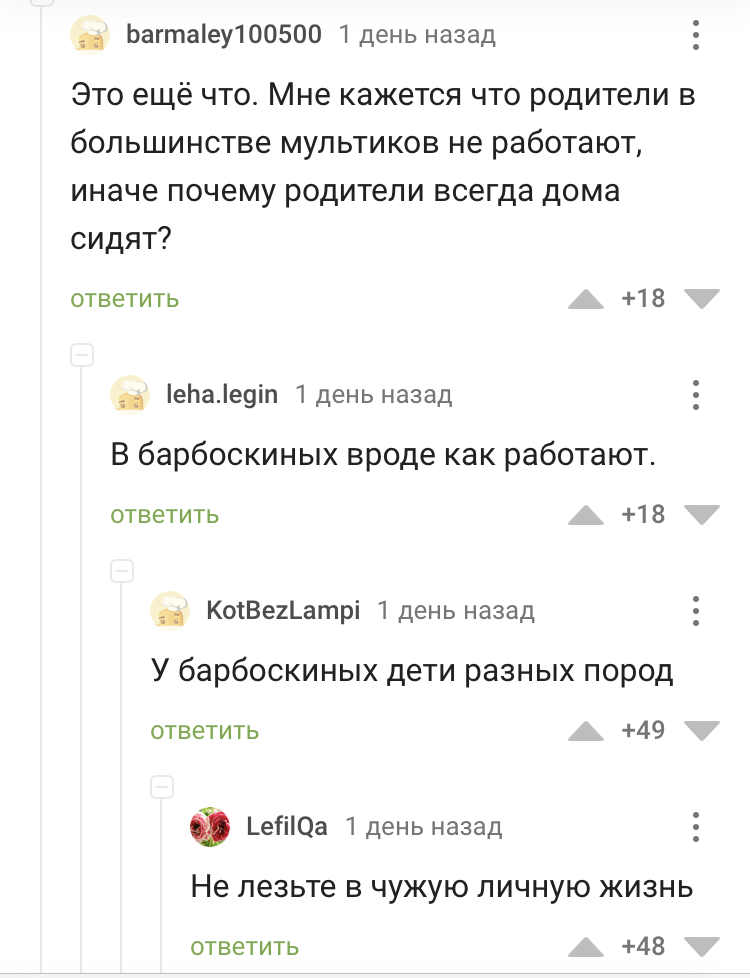Collapse the thread at KotBezLampi's comment
This screenshot has width=750, height=978.
pyautogui.click(x=122, y=571)
